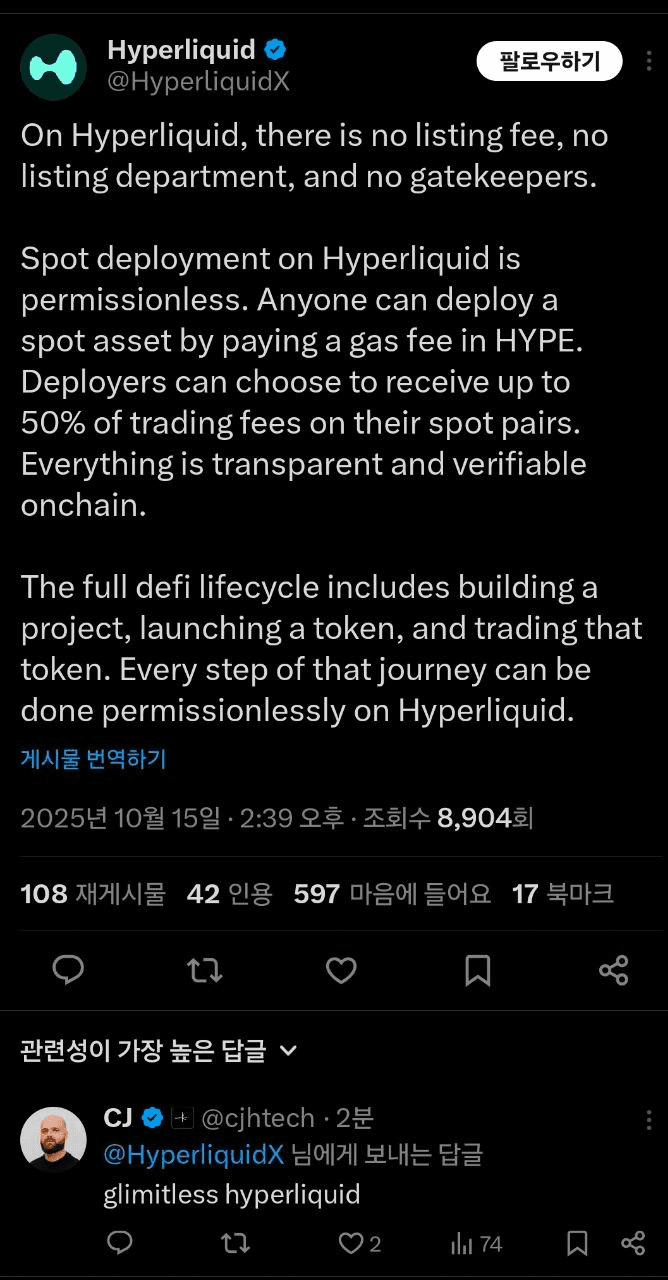Repost CJ's reply
668x1280 pixels.
click(236, 1243)
